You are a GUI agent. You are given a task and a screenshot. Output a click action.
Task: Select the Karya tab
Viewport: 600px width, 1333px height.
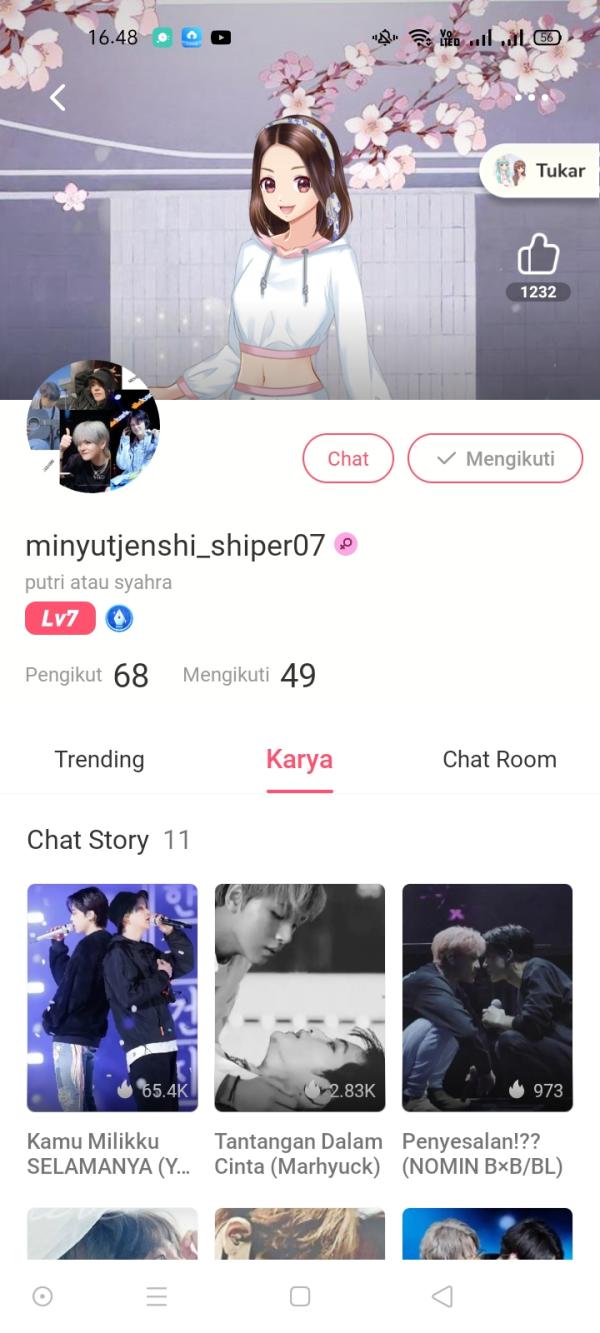pyautogui.click(x=299, y=759)
